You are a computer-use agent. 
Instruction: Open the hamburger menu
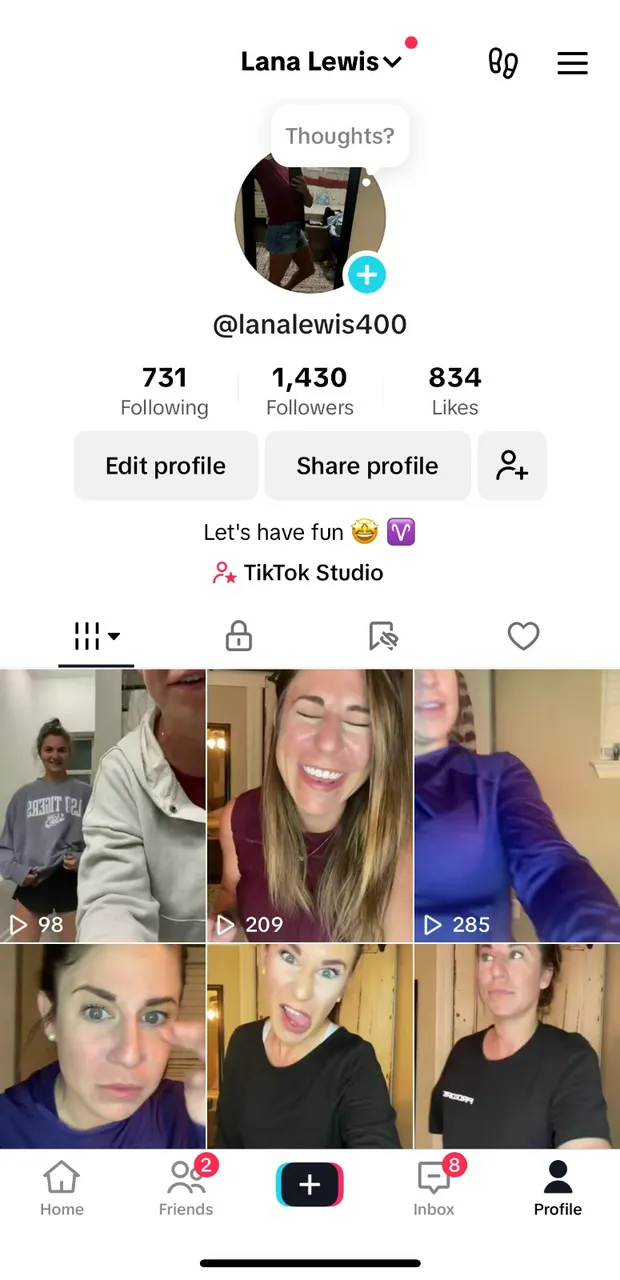(572, 63)
